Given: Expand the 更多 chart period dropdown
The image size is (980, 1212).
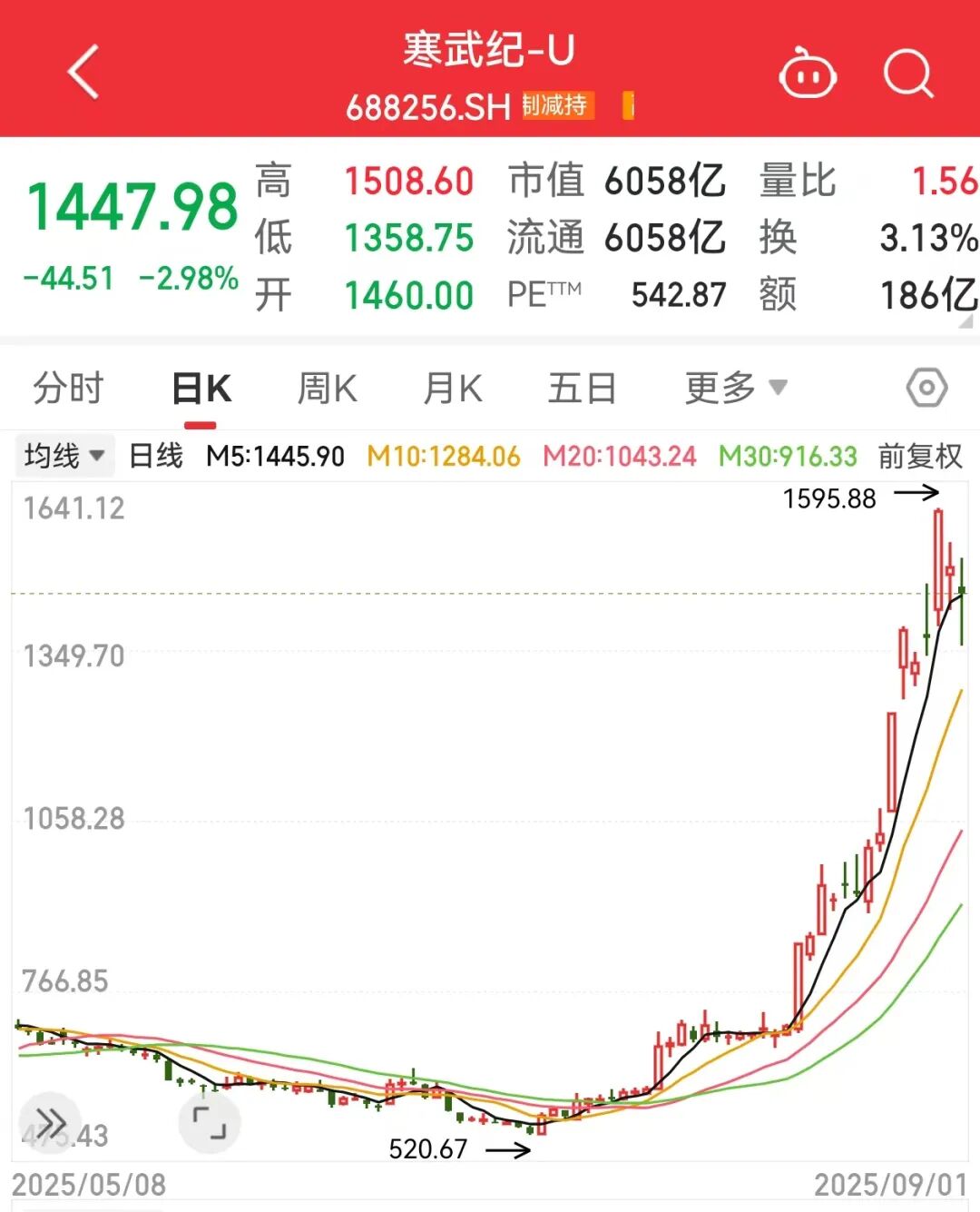Looking at the screenshot, I should (x=735, y=389).
